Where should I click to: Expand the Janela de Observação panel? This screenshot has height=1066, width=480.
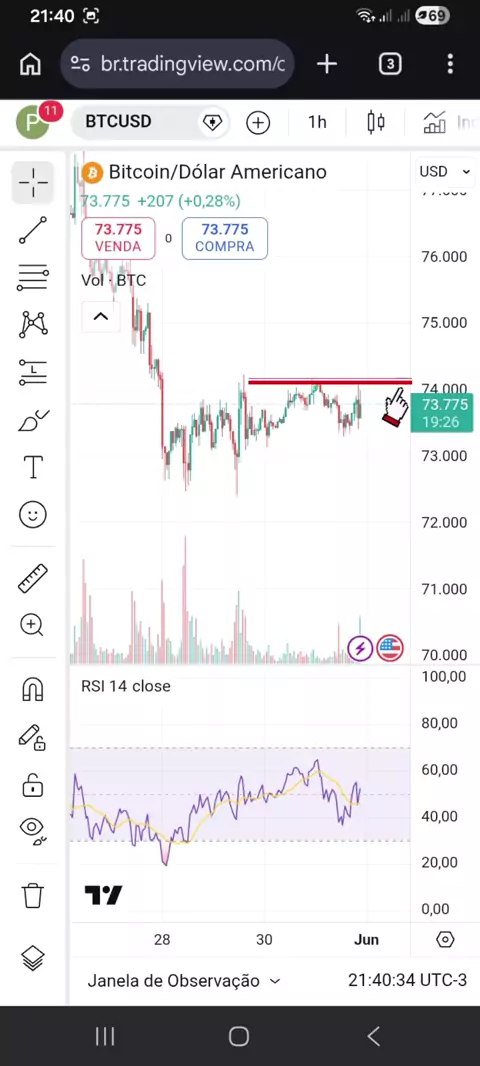click(184, 980)
